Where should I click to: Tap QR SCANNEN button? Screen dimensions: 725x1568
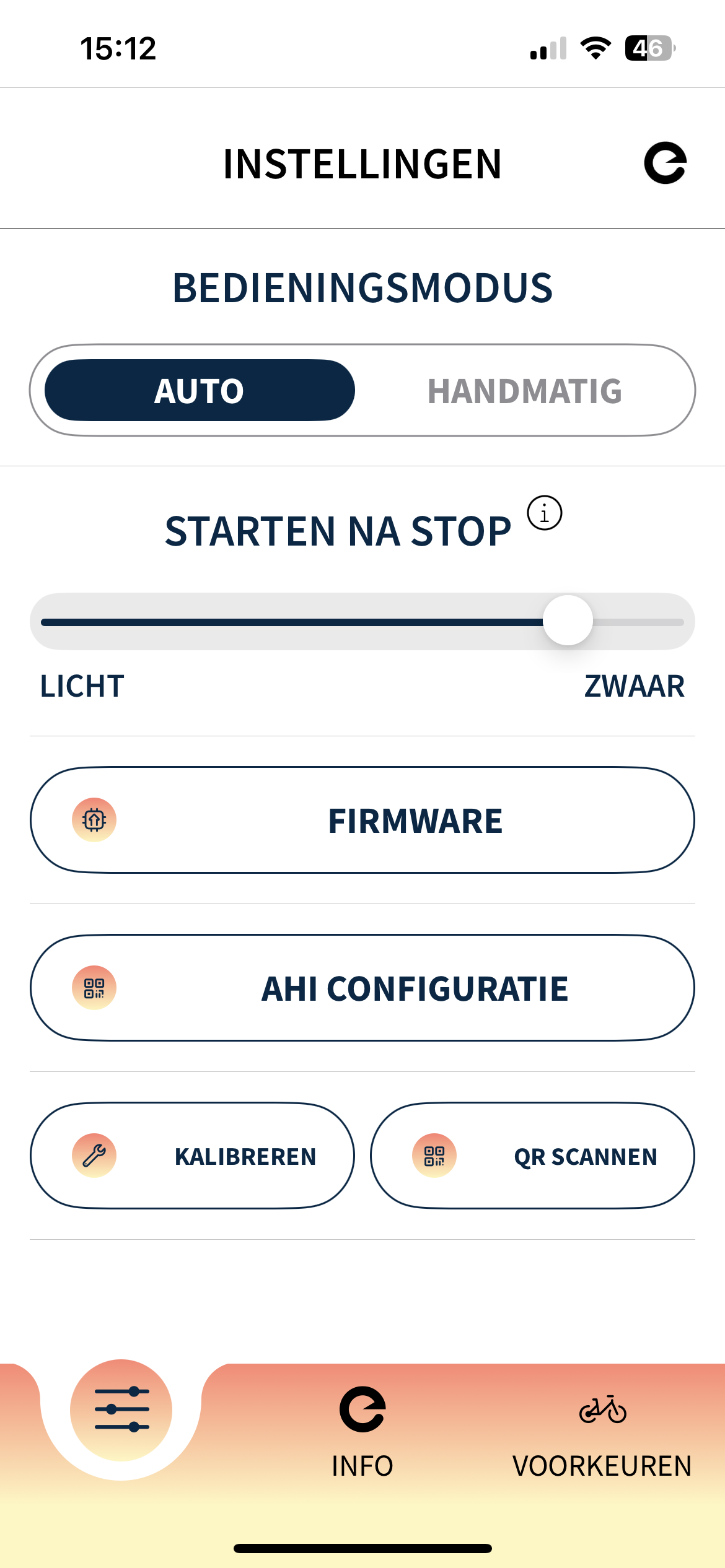coord(532,1156)
